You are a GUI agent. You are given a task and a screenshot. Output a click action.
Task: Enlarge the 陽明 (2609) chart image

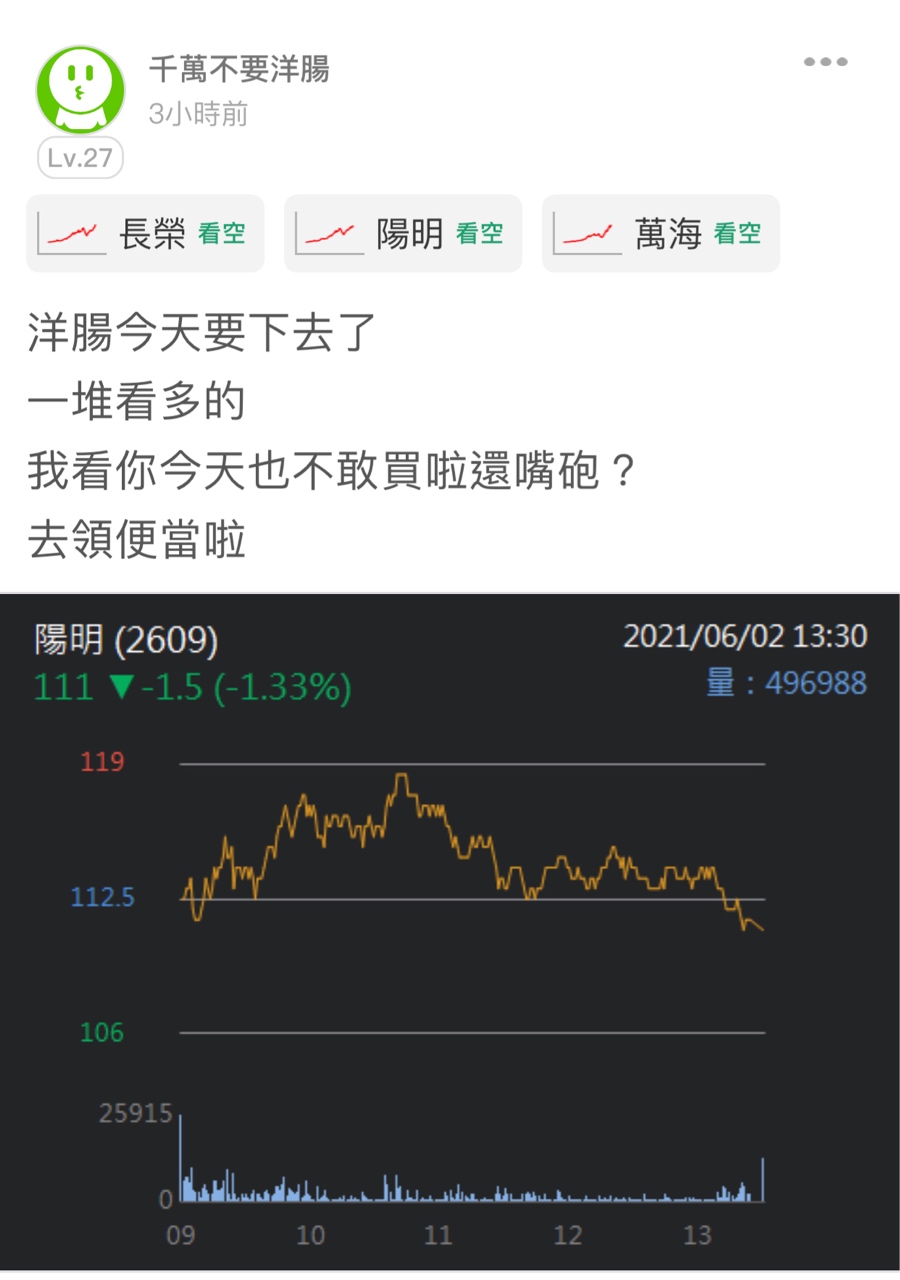tap(450, 930)
